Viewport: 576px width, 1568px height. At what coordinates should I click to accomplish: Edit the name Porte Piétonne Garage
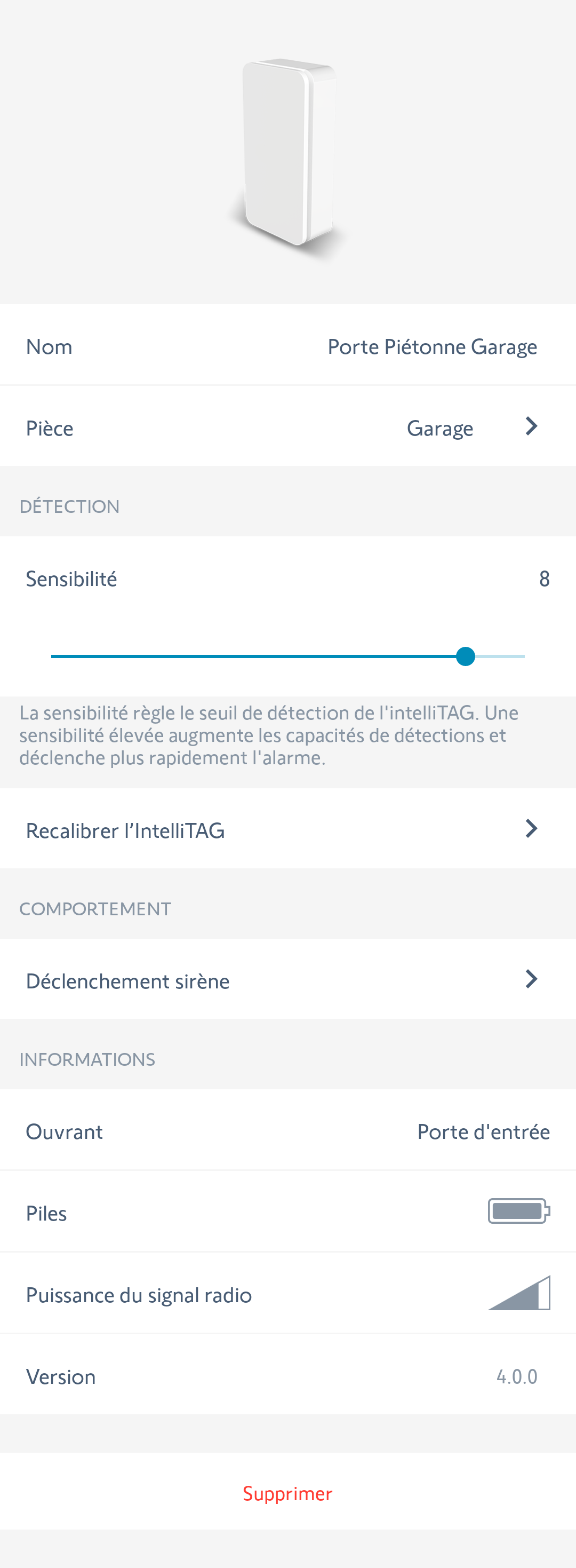point(431,346)
